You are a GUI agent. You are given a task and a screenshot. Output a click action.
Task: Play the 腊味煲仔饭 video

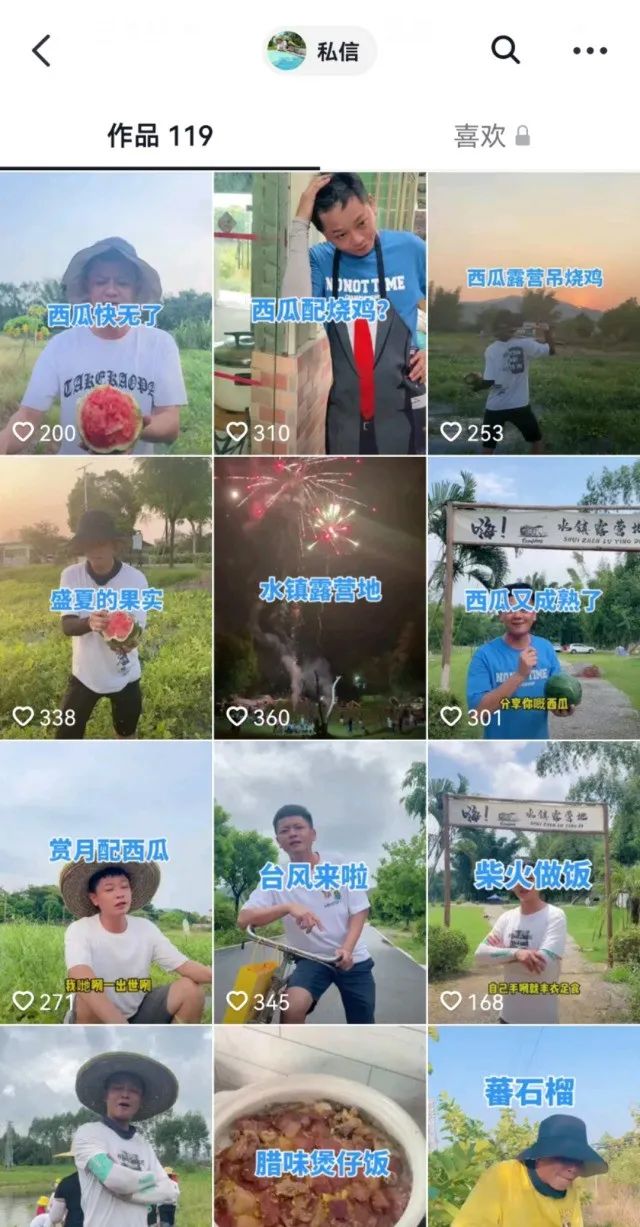pyautogui.click(x=320, y=1126)
